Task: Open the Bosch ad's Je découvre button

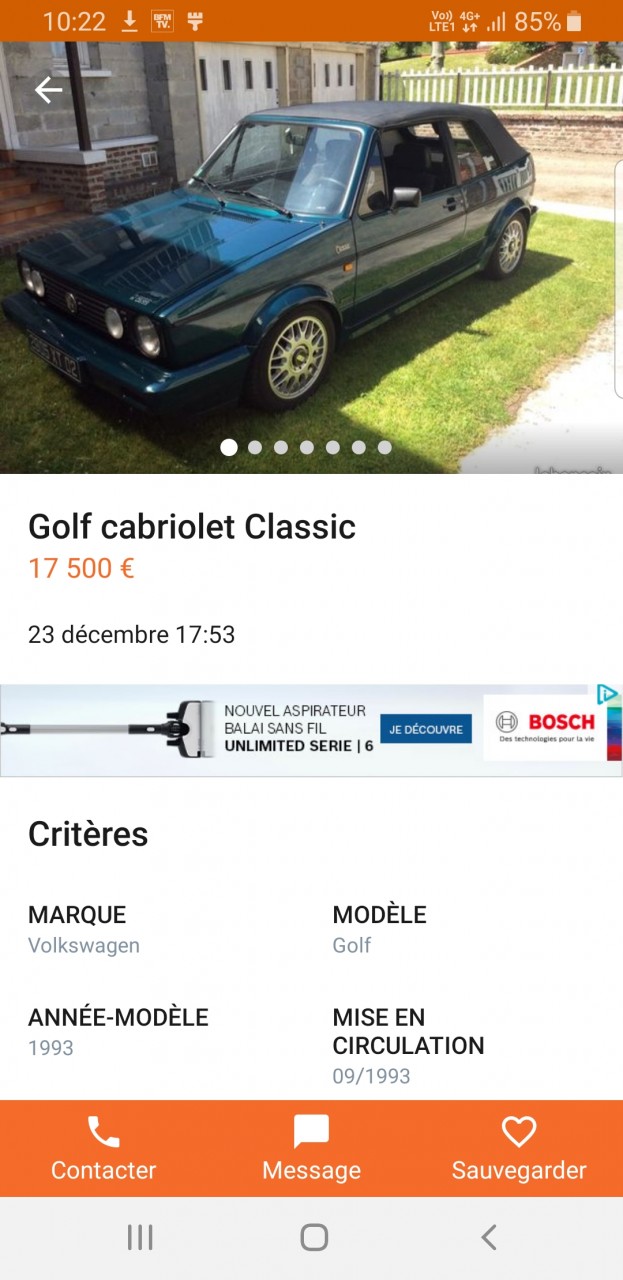Action: click(x=426, y=729)
